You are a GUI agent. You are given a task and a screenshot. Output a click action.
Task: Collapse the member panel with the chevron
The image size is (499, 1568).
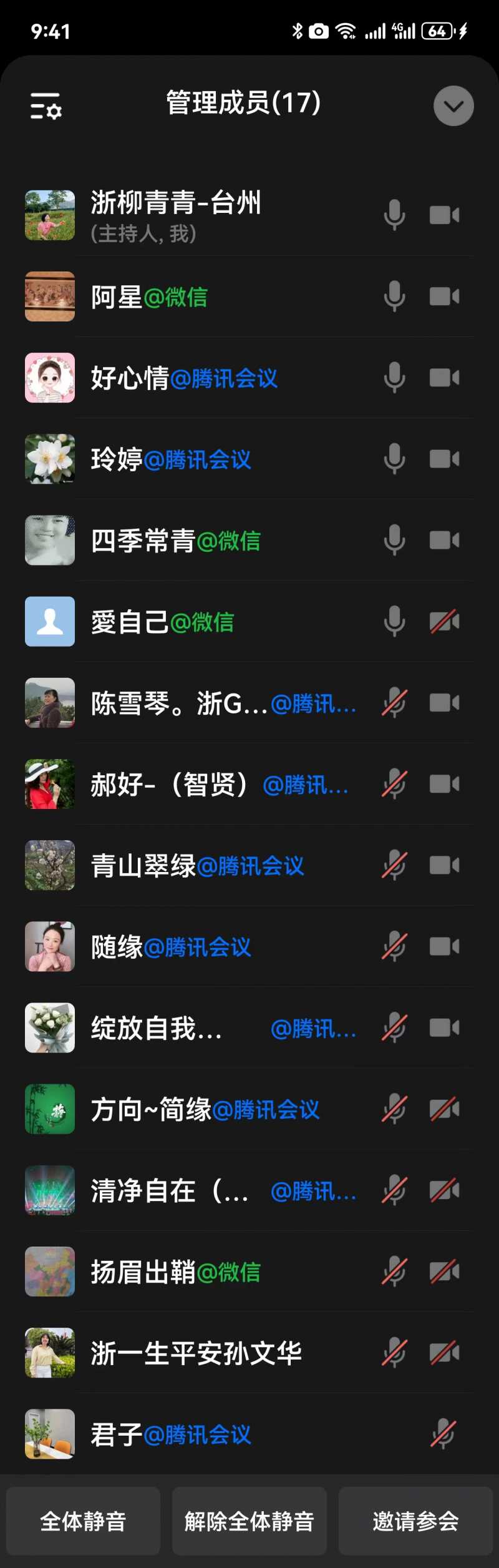tap(453, 106)
